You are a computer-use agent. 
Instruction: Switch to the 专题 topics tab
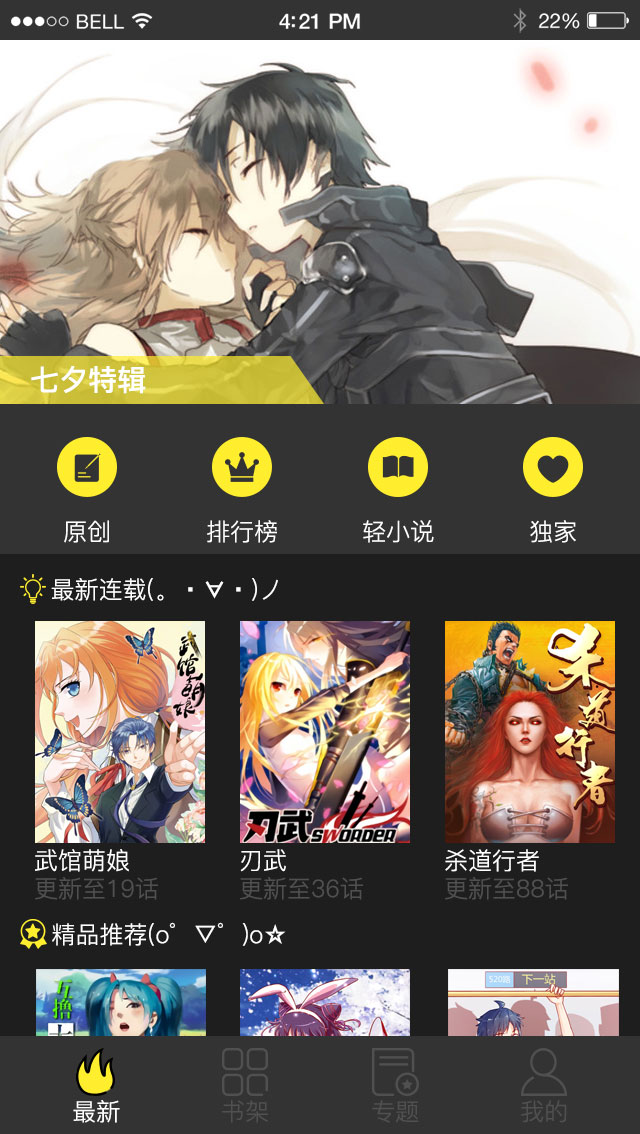pyautogui.click(x=395, y=1086)
